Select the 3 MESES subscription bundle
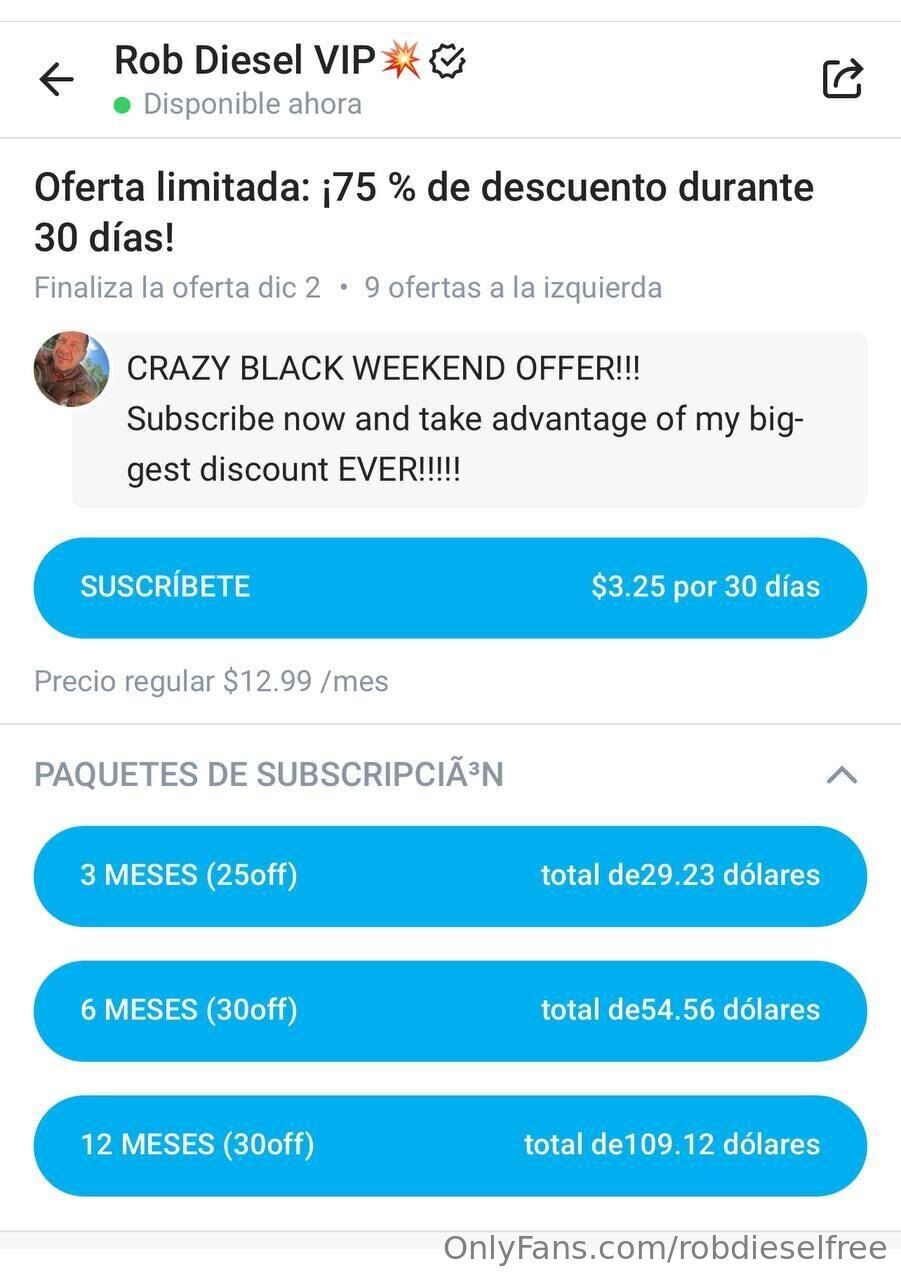The image size is (901, 1280). (x=450, y=876)
